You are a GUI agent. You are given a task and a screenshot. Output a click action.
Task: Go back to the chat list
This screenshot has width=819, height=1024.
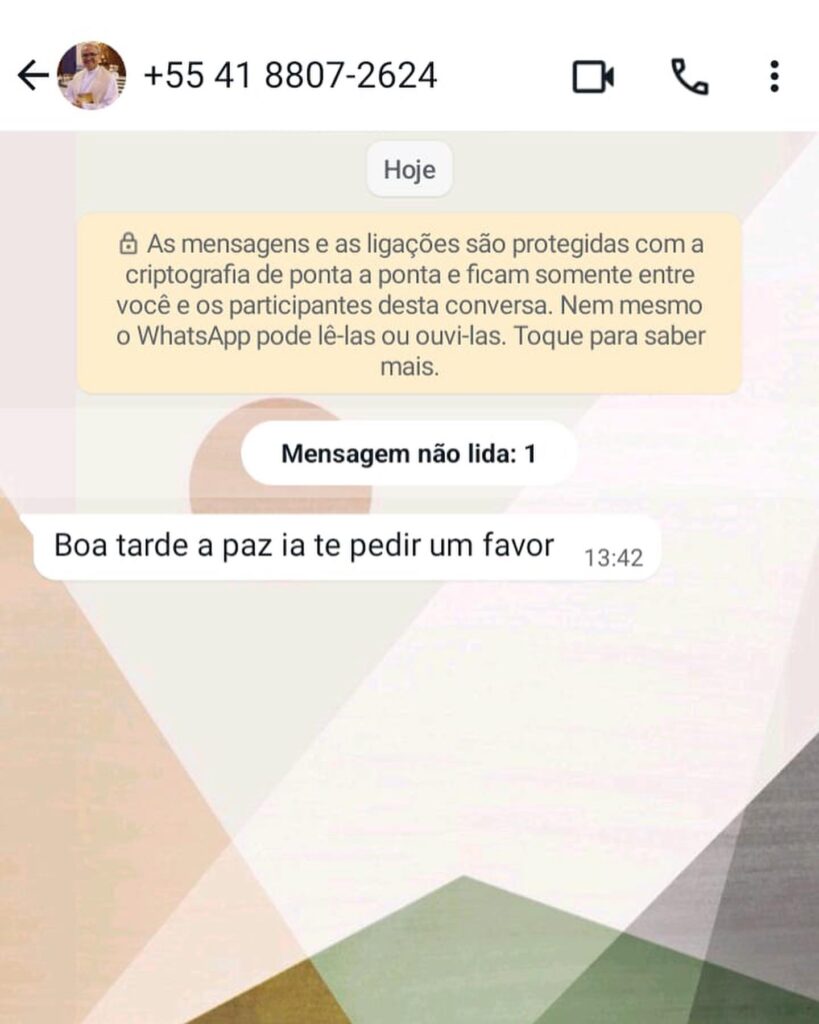point(33,76)
